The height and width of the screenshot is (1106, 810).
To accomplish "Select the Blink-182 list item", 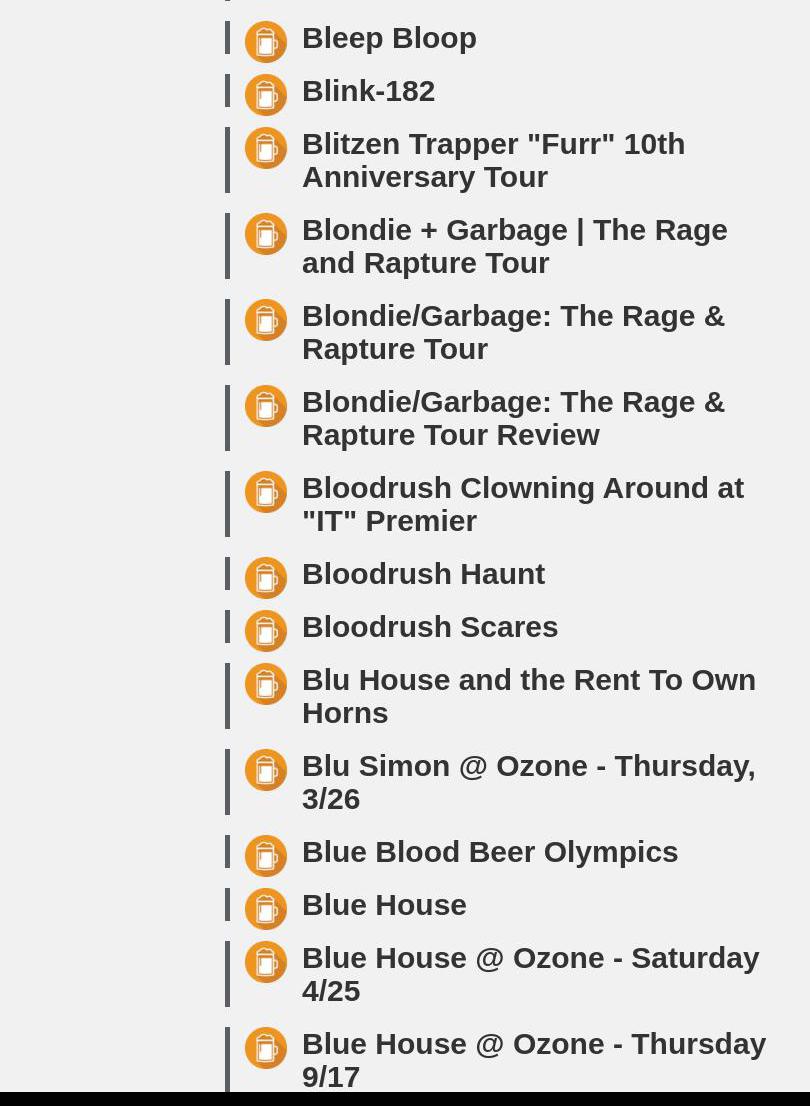I will (368, 91).
